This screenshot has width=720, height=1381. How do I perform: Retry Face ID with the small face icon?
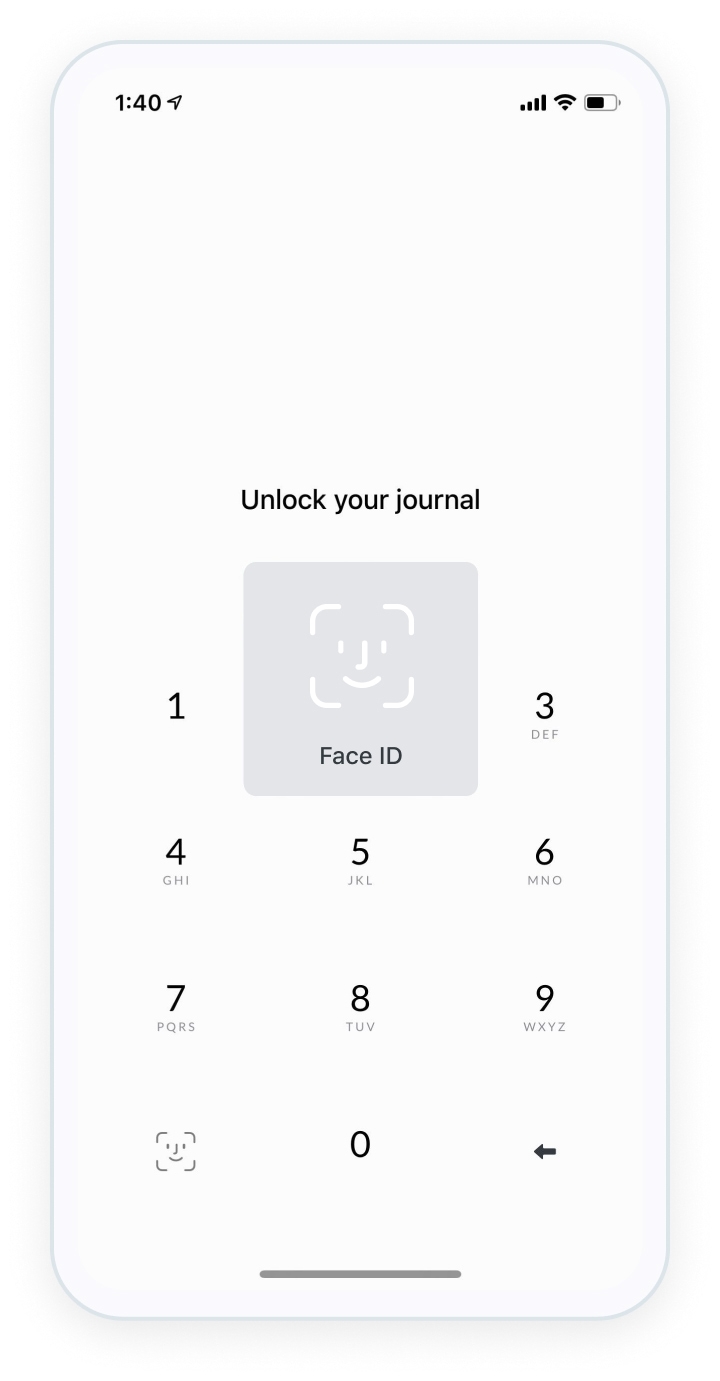(176, 1151)
